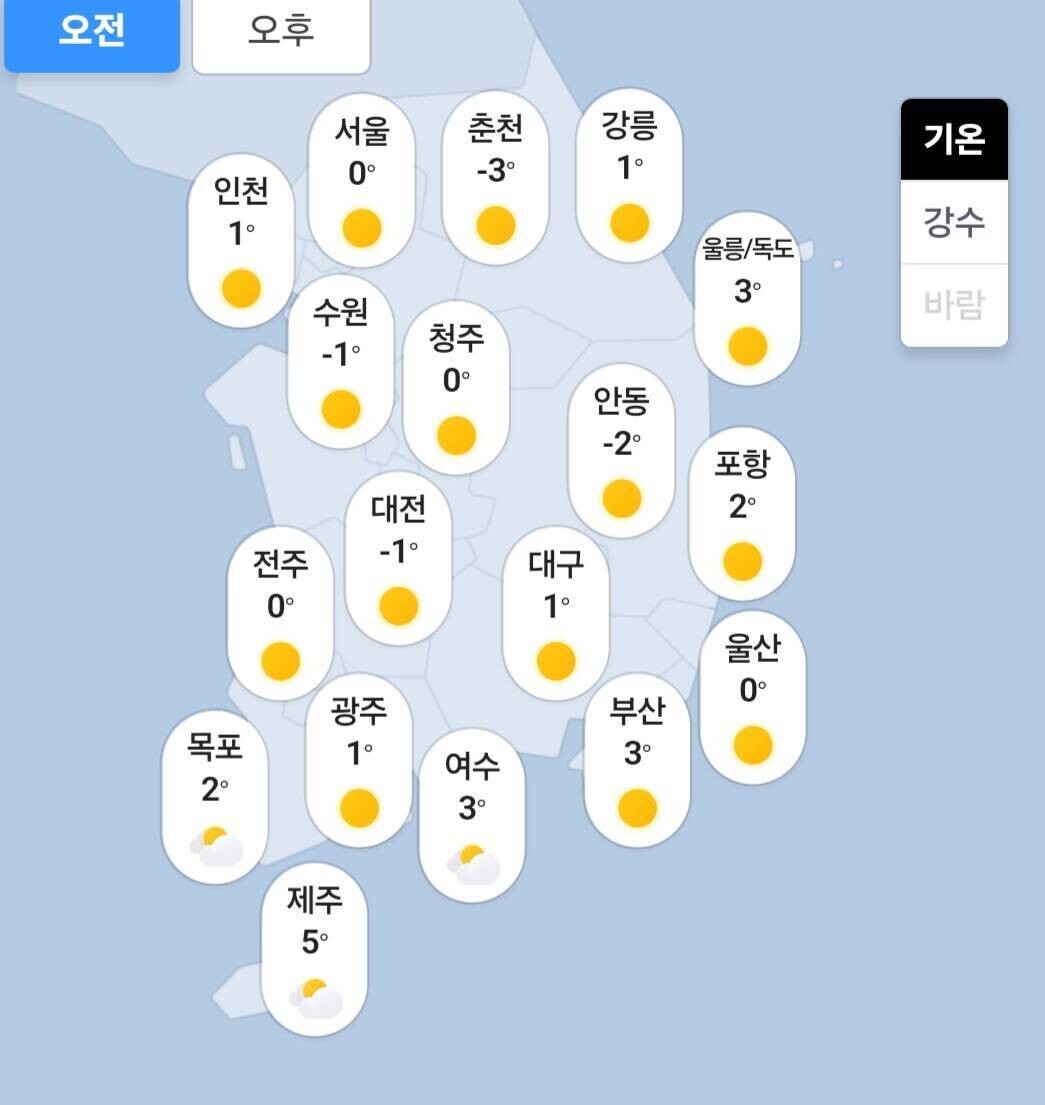Select the 오전 forecast tab
The height and width of the screenshot is (1105, 1045).
click(x=91, y=33)
